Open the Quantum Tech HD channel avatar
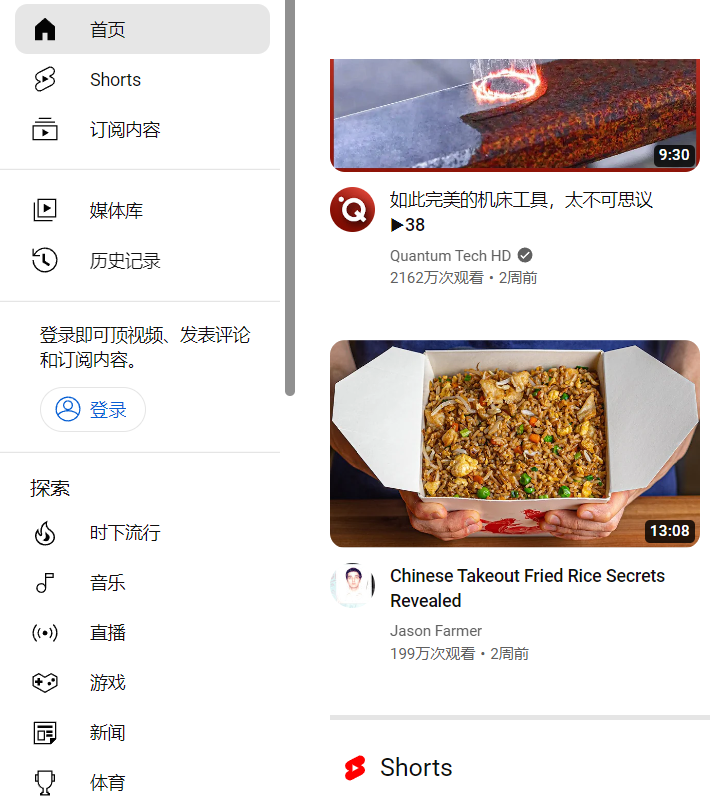This screenshot has height=798, width=710. pos(352,210)
